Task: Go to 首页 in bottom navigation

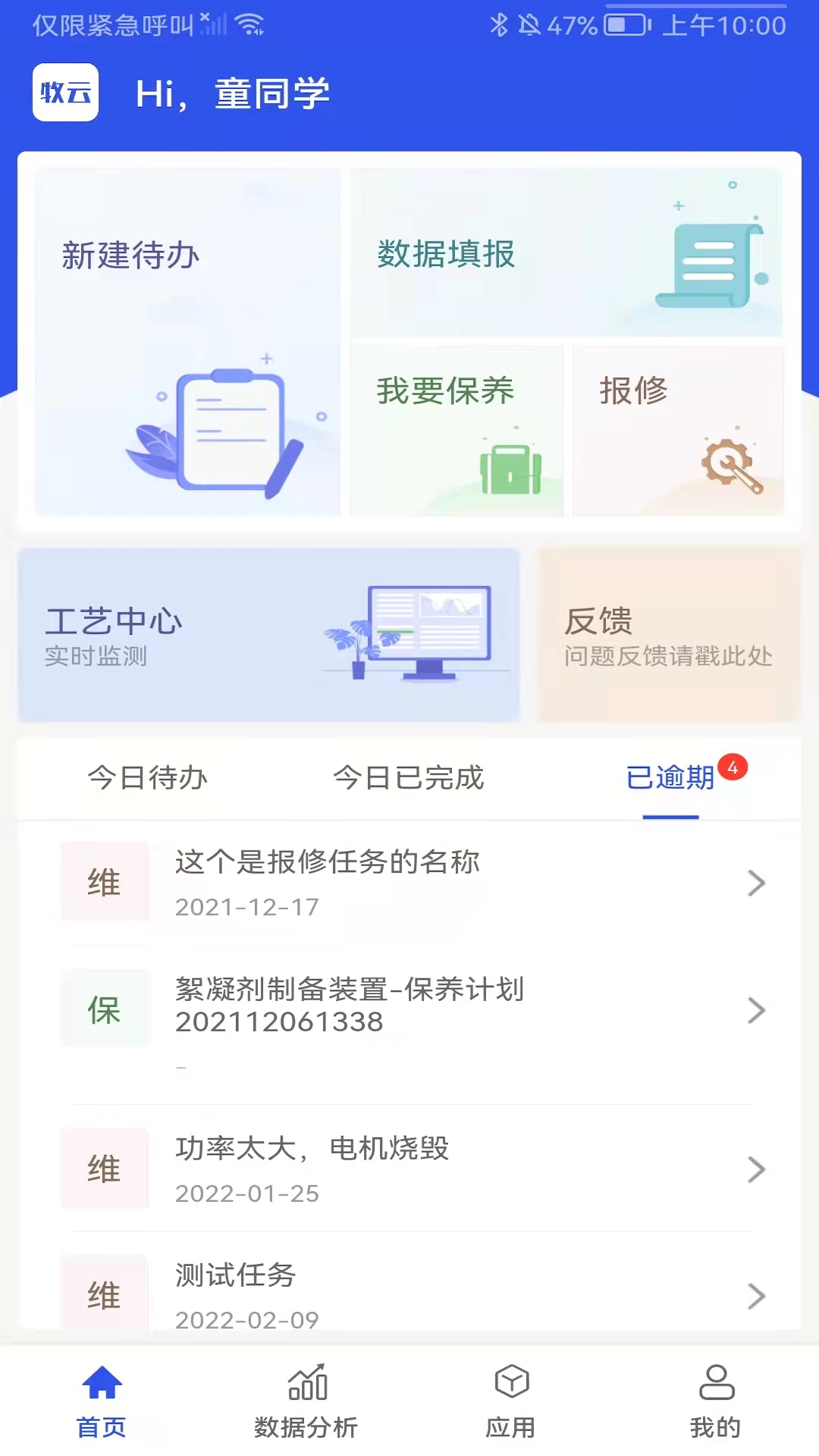Action: click(102, 1401)
